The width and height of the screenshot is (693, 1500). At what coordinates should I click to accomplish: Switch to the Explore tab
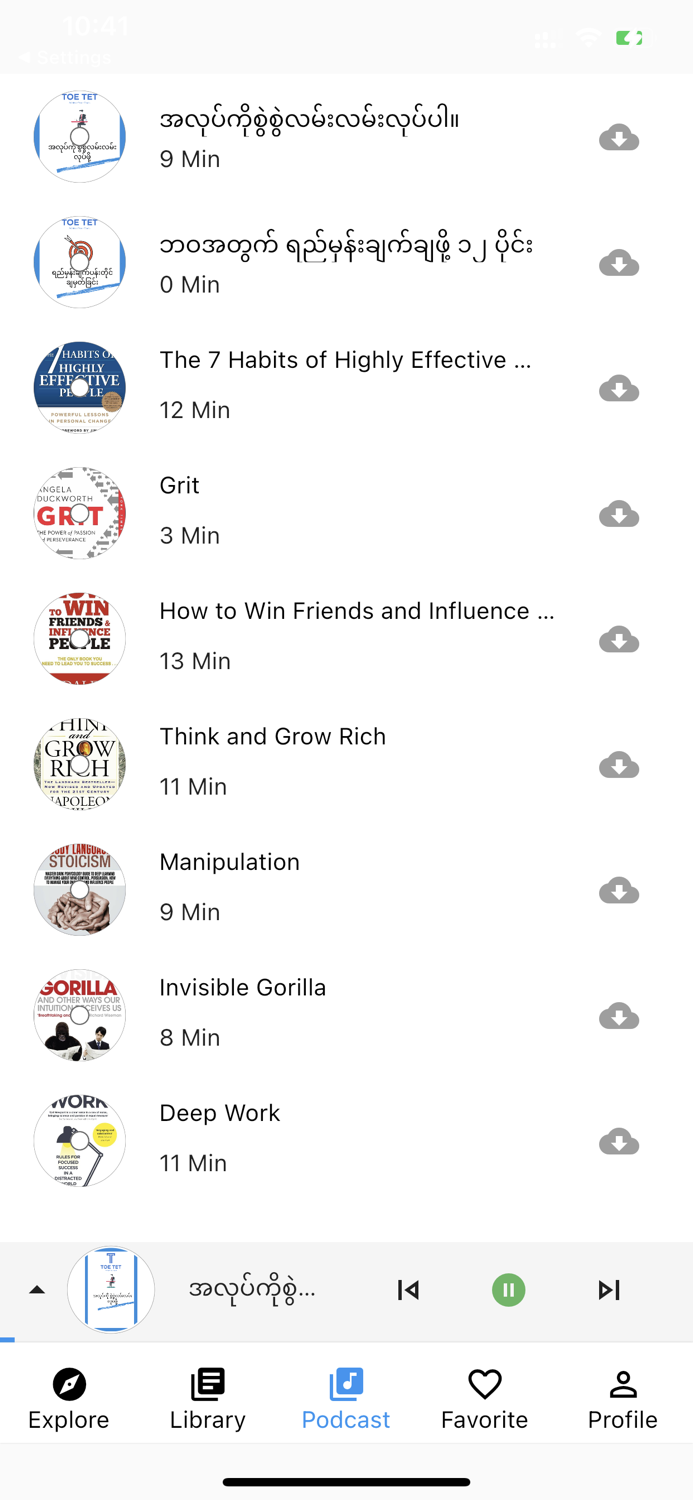tap(69, 1399)
